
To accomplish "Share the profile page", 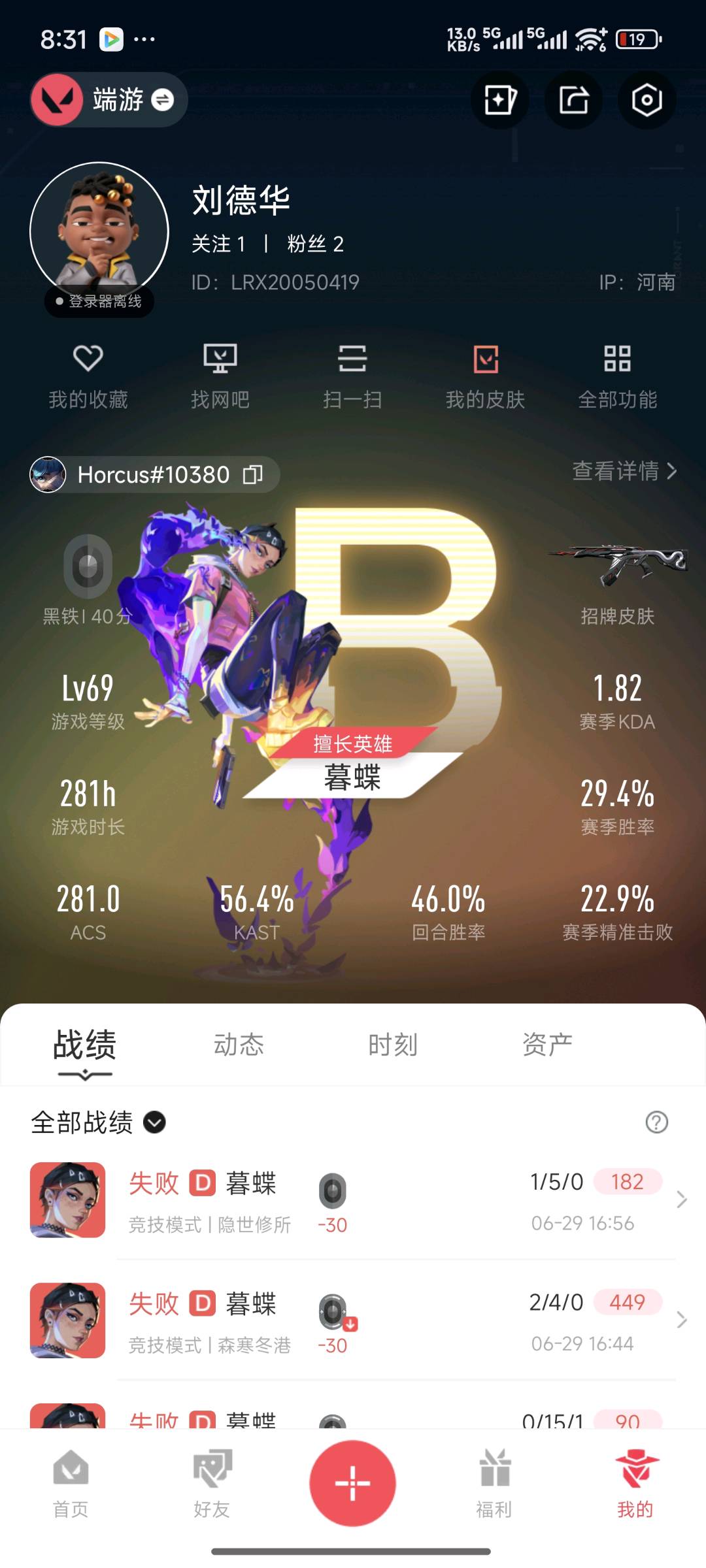I will [x=573, y=100].
